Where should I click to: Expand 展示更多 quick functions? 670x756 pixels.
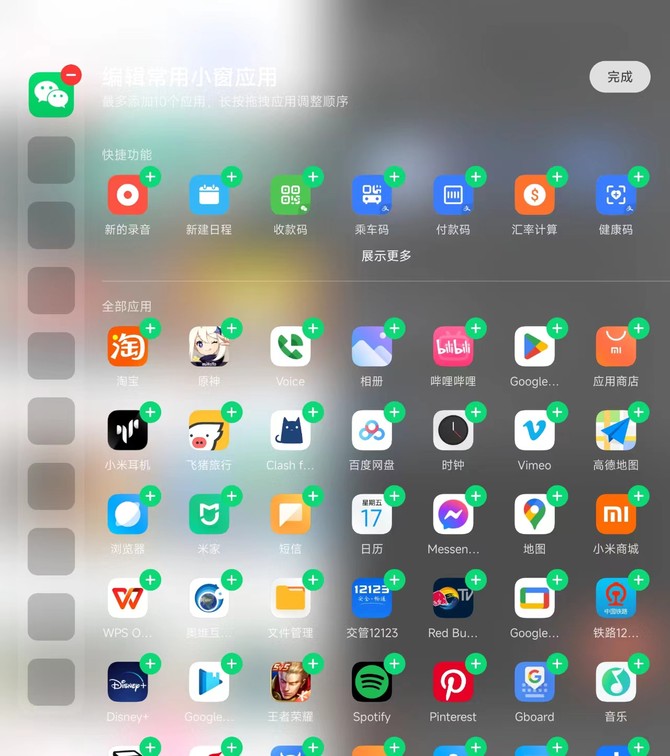click(x=386, y=256)
